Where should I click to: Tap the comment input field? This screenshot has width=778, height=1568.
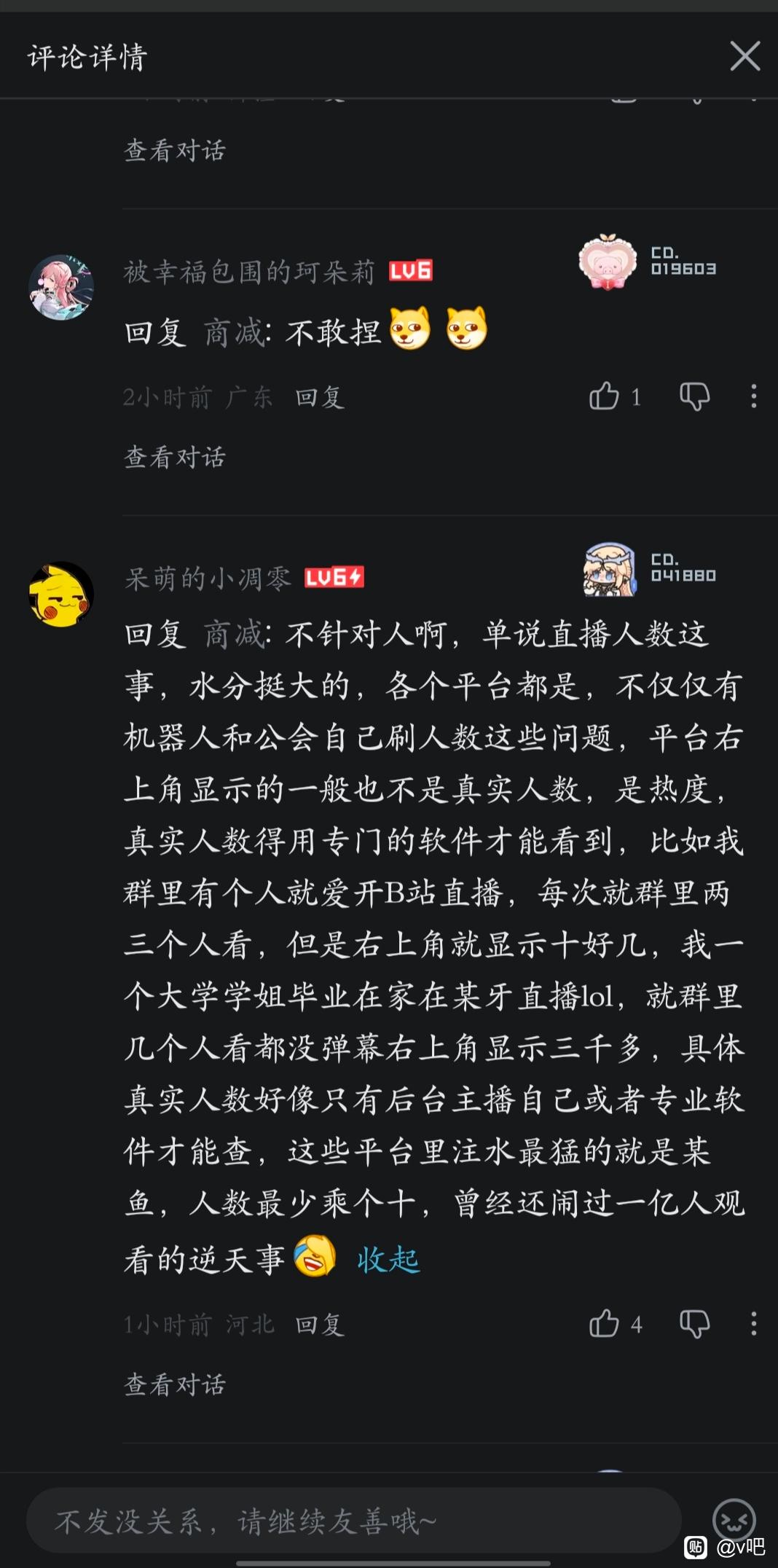pos(354,1521)
